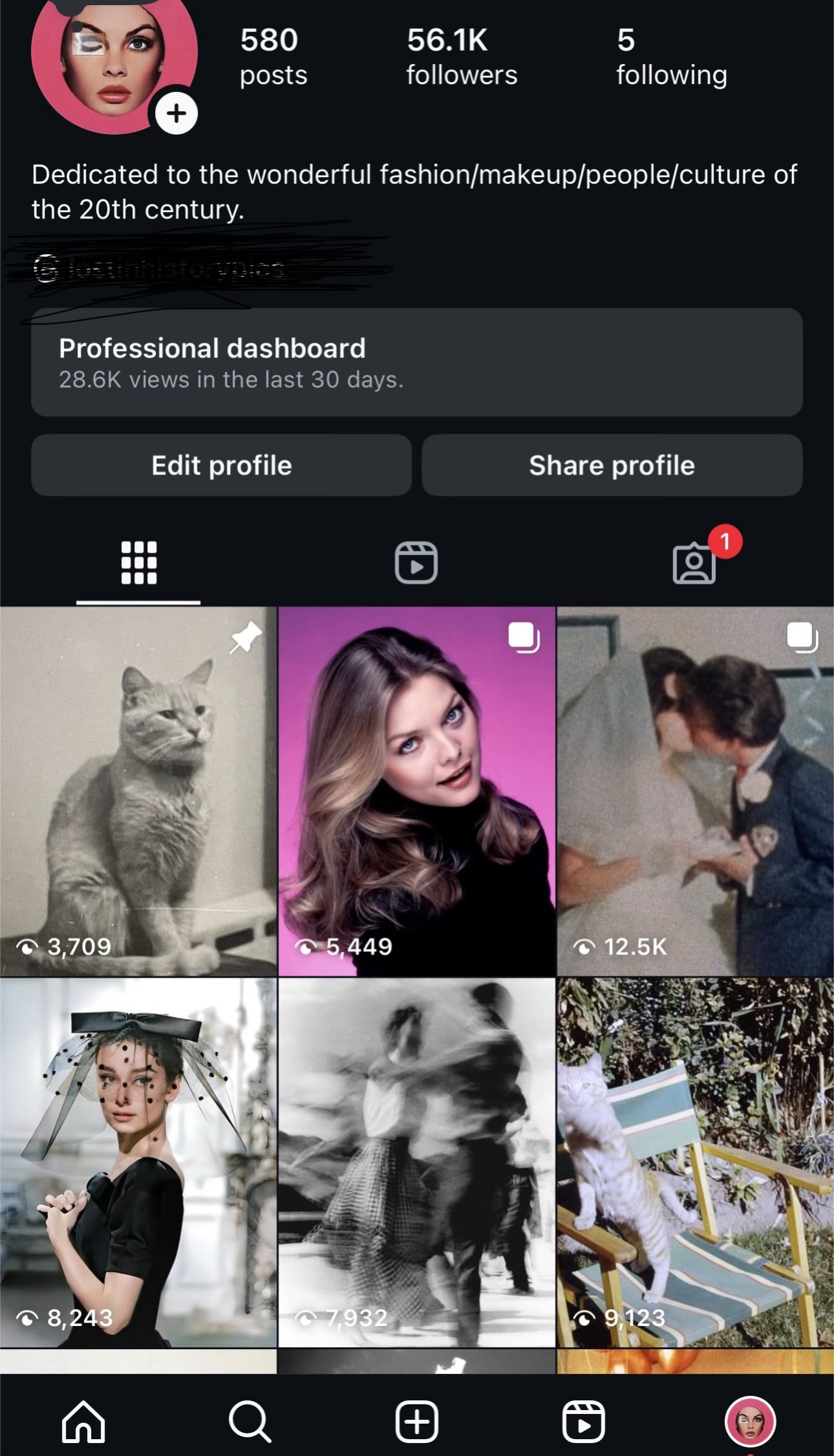The width and height of the screenshot is (834, 1456).
Task: Open the post with 8,243 views
Action: (x=138, y=1162)
